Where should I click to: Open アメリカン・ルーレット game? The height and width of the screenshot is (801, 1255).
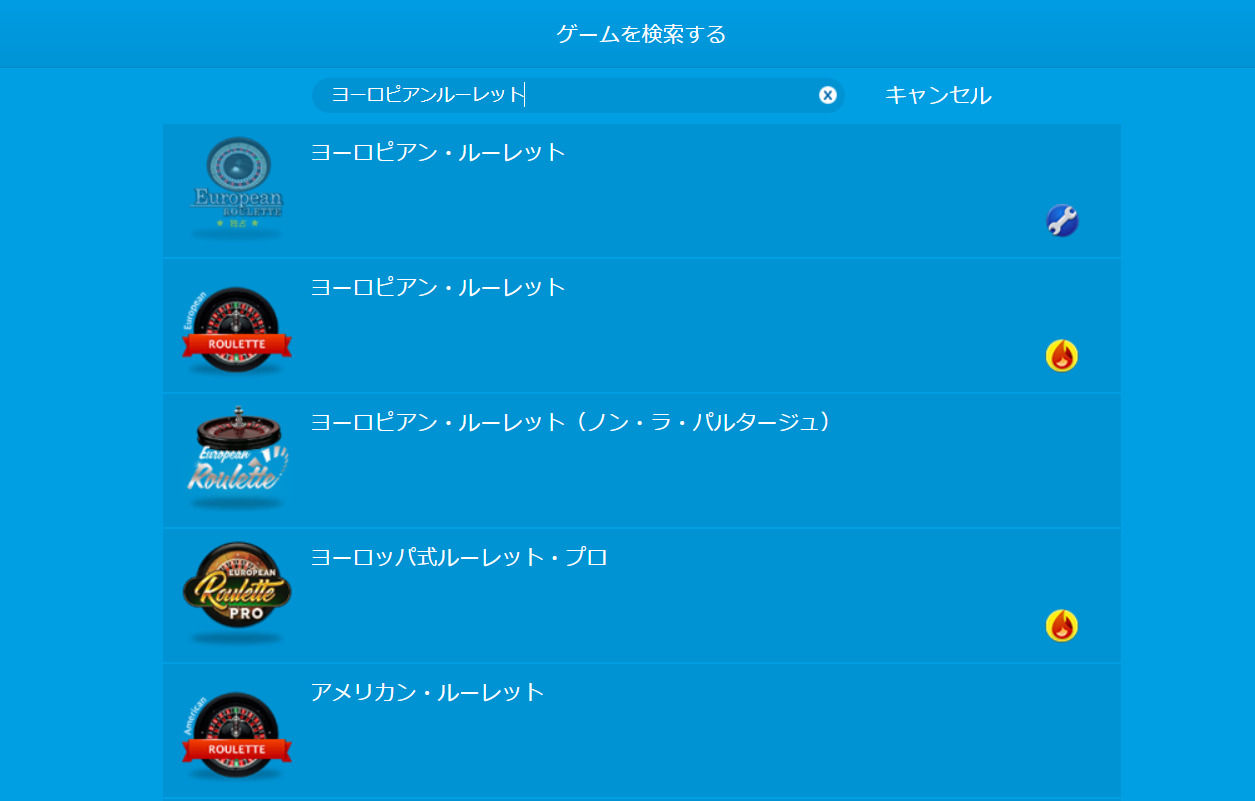[x=640, y=730]
